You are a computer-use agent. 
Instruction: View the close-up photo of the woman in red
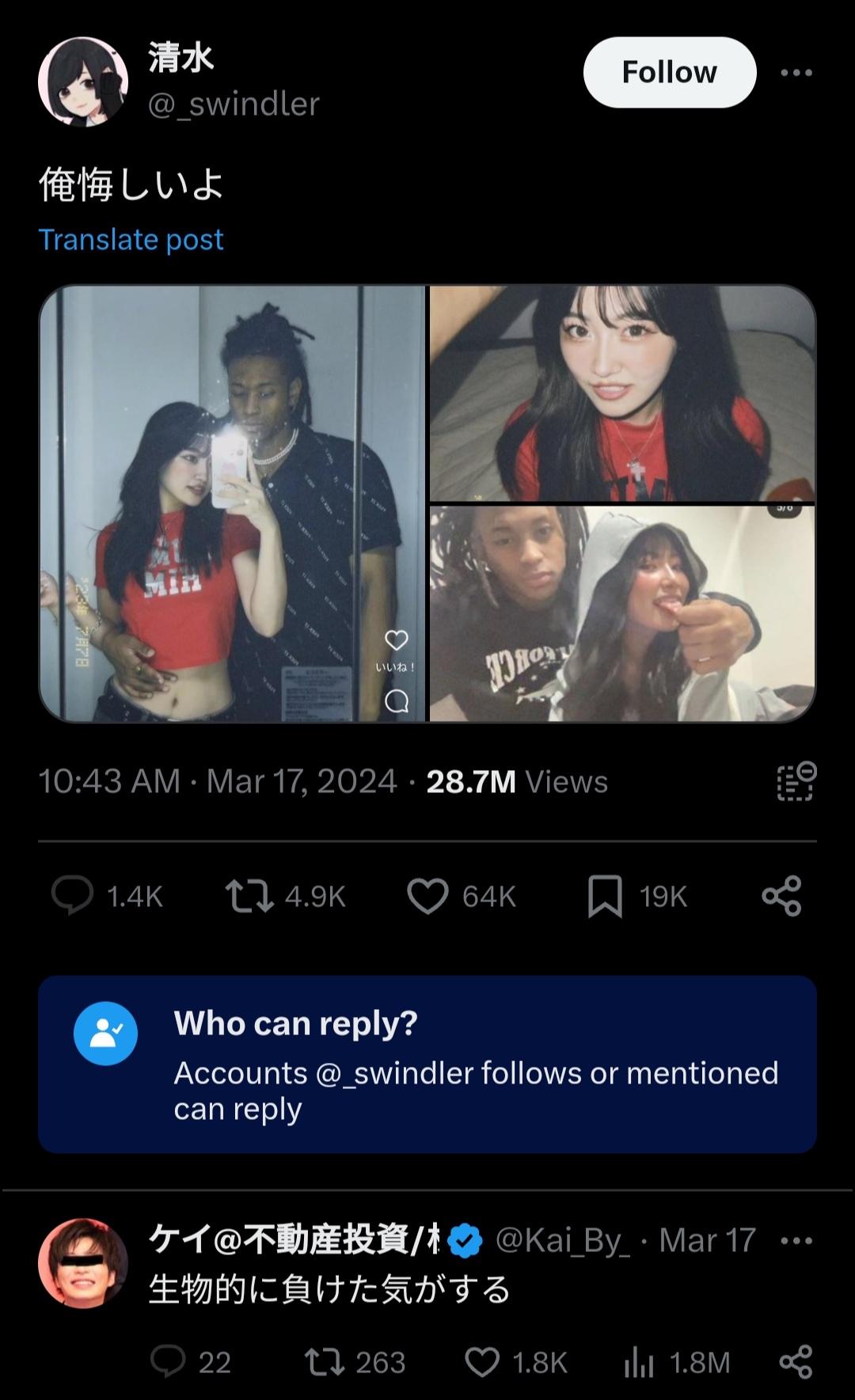point(622,393)
